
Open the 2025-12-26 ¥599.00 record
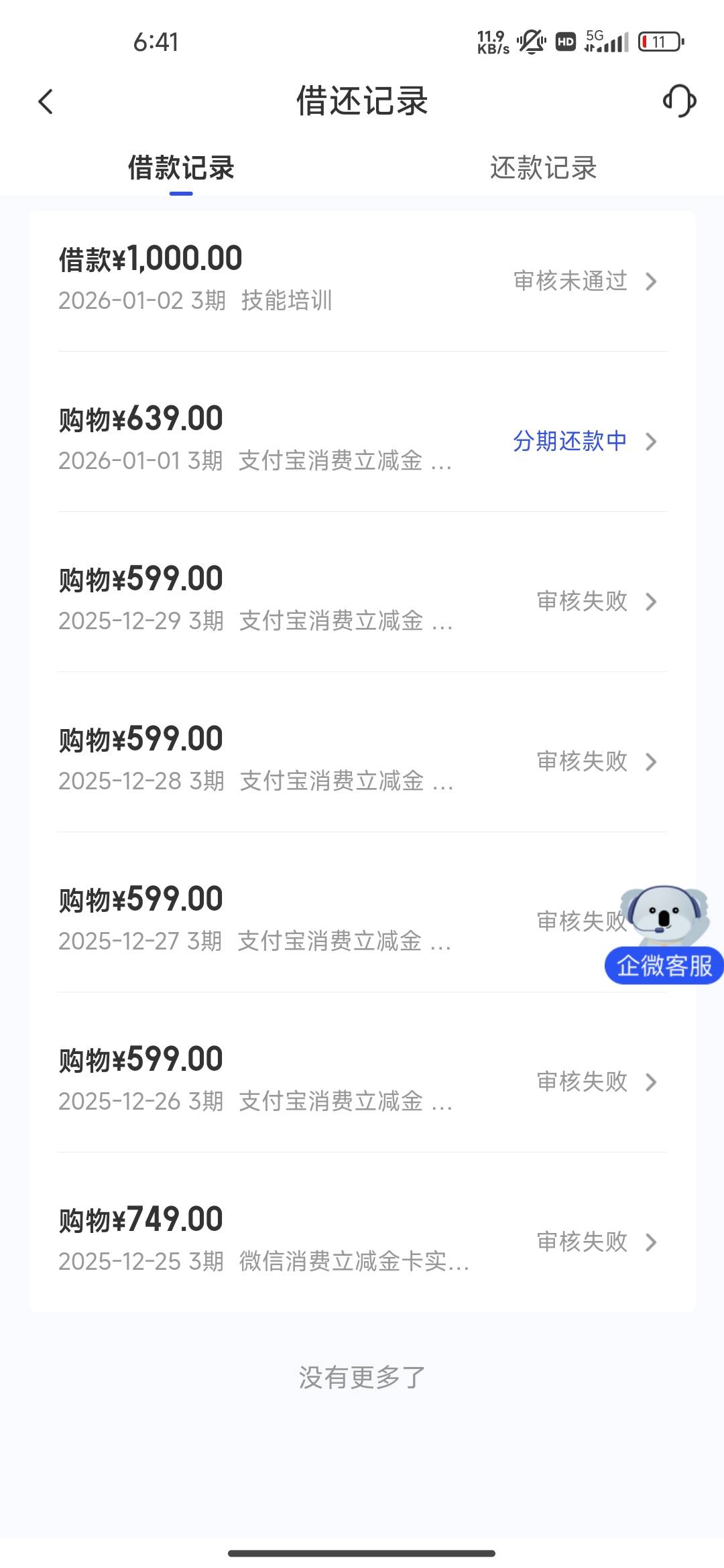(x=362, y=1080)
